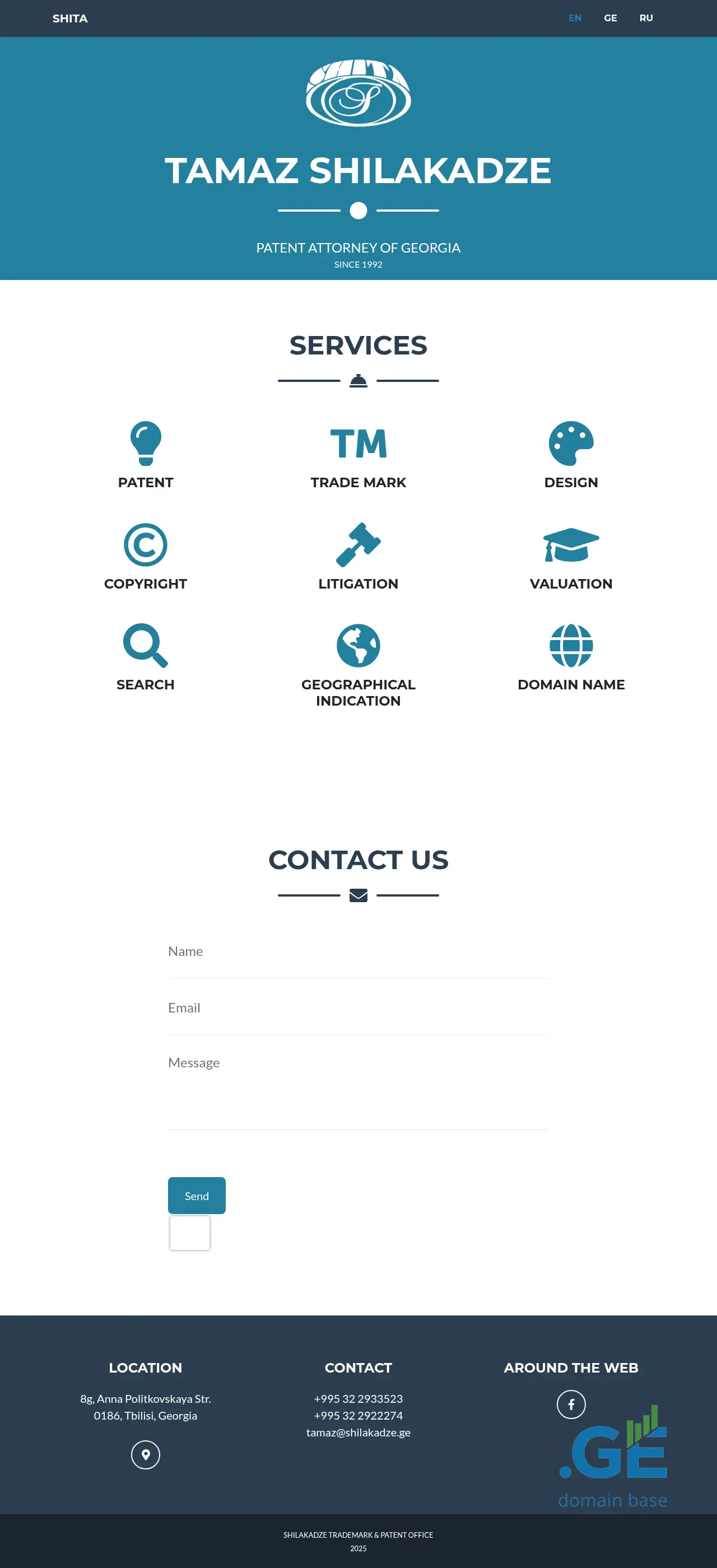Open the SHITA brand link
The height and width of the screenshot is (1568, 717).
pos(70,18)
